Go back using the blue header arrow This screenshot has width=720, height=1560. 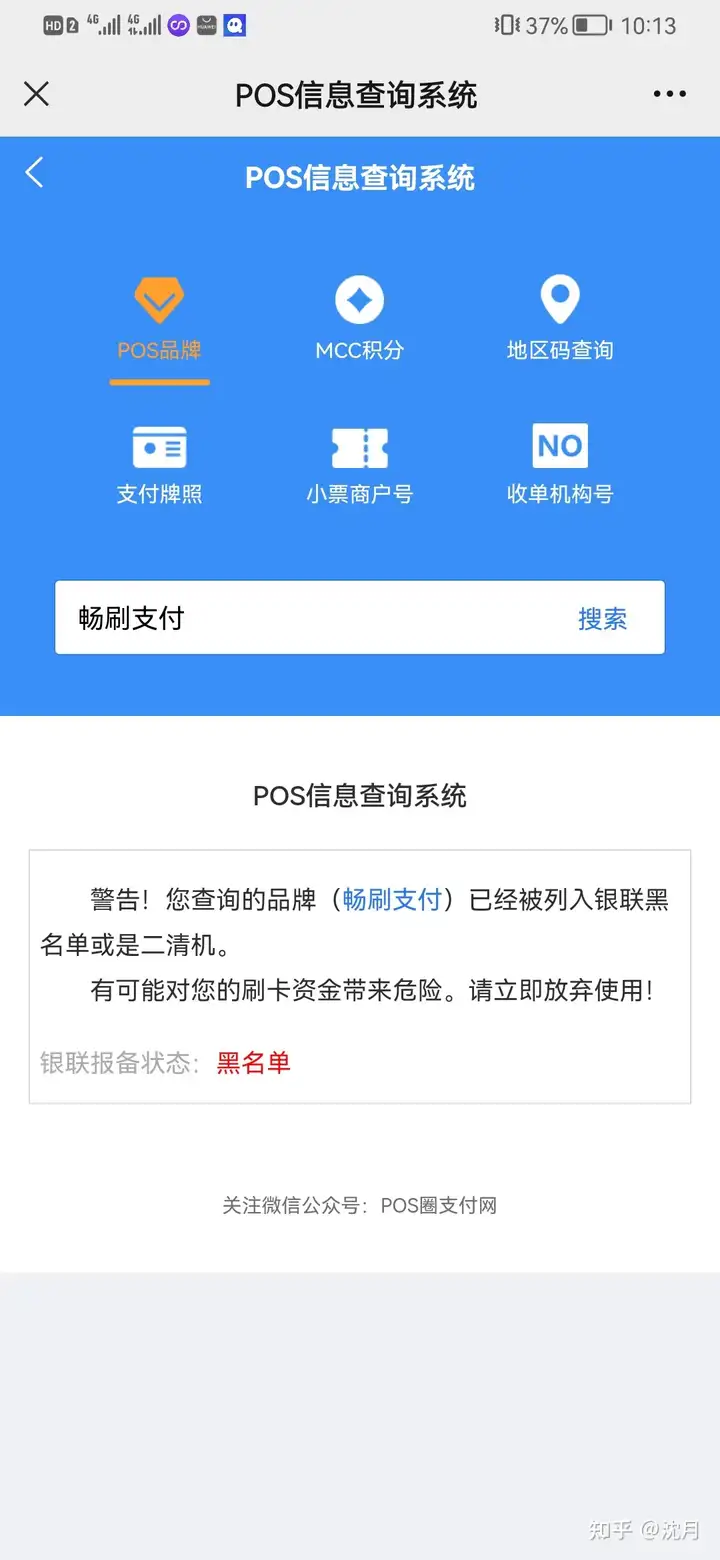pyautogui.click(x=34, y=172)
